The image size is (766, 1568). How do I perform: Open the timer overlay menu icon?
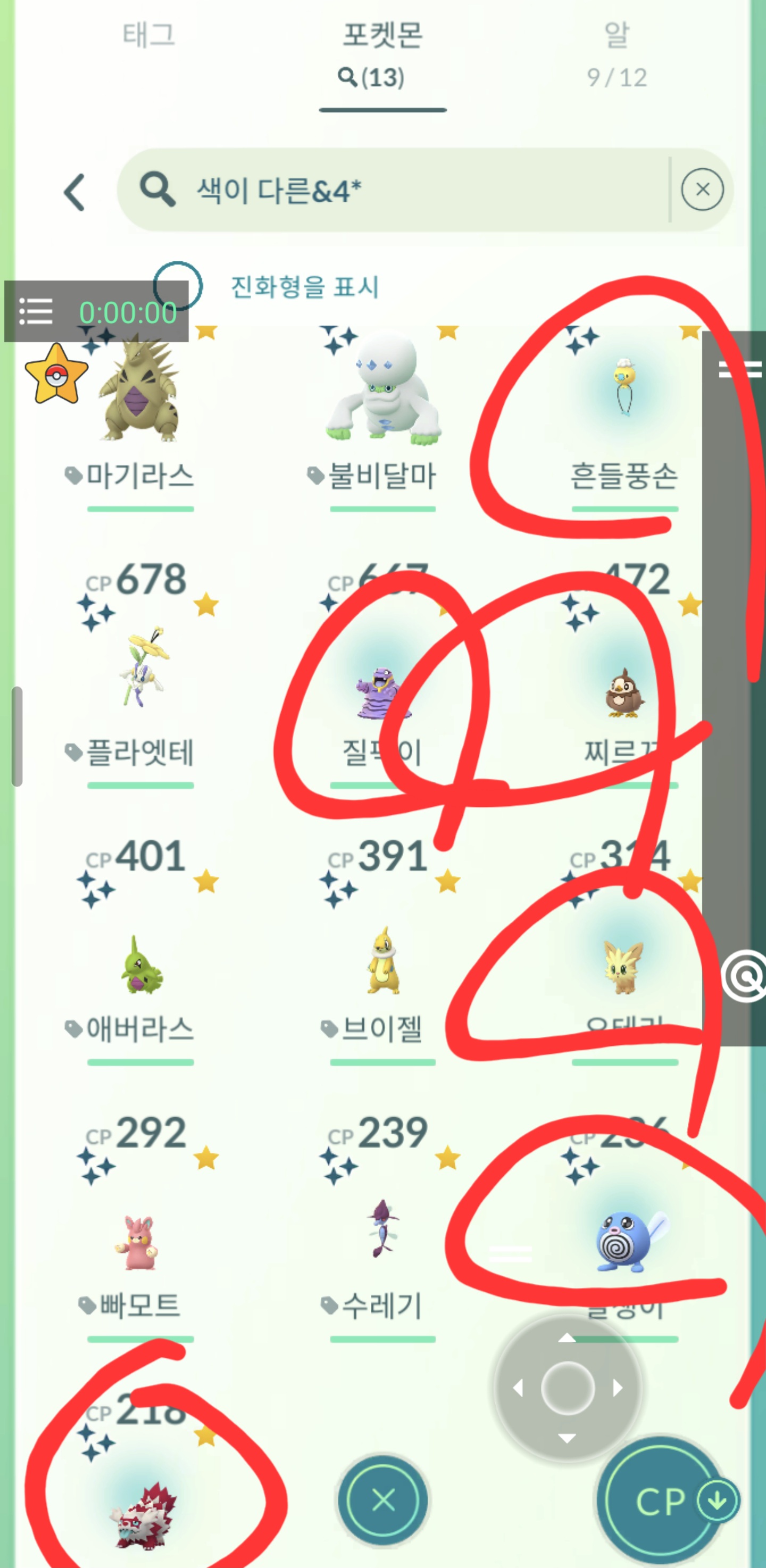[35, 312]
